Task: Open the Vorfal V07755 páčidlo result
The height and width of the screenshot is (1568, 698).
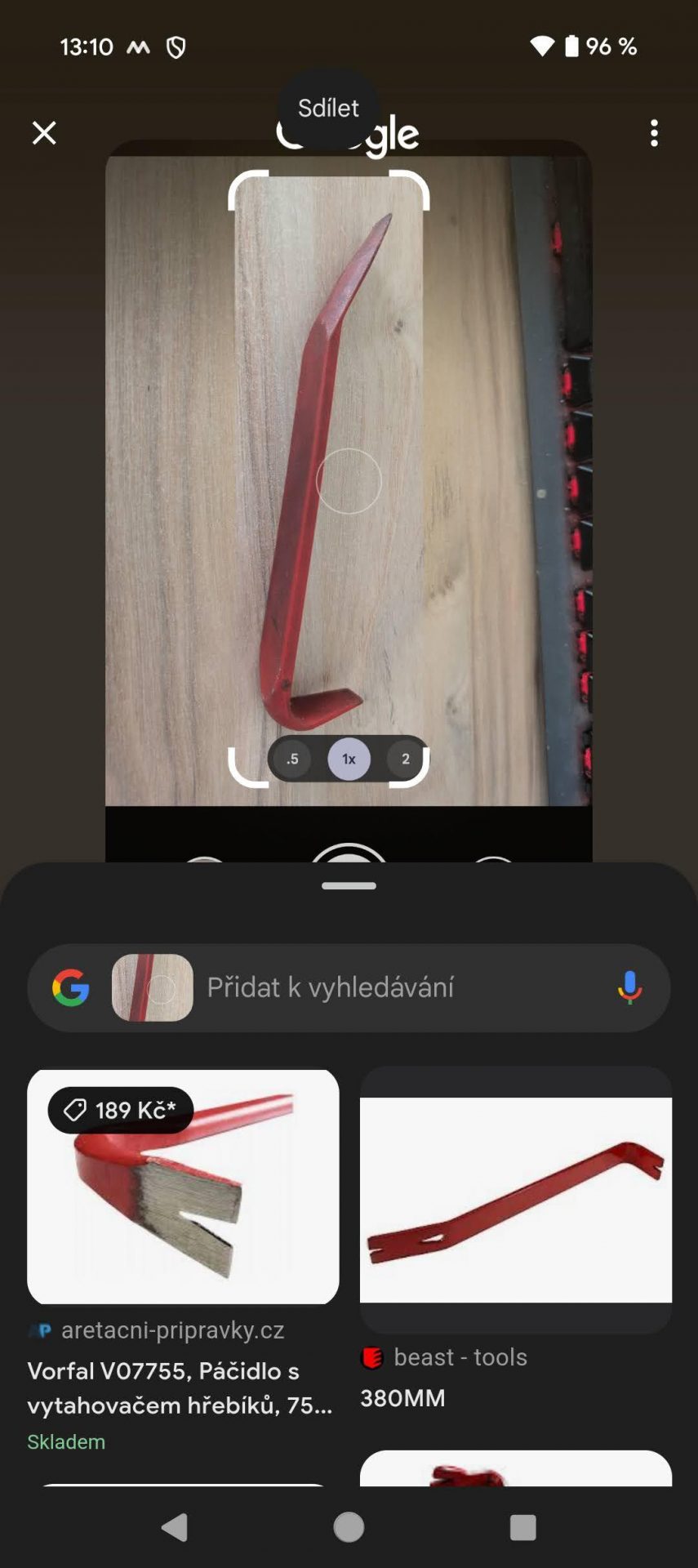Action: 183,1261
